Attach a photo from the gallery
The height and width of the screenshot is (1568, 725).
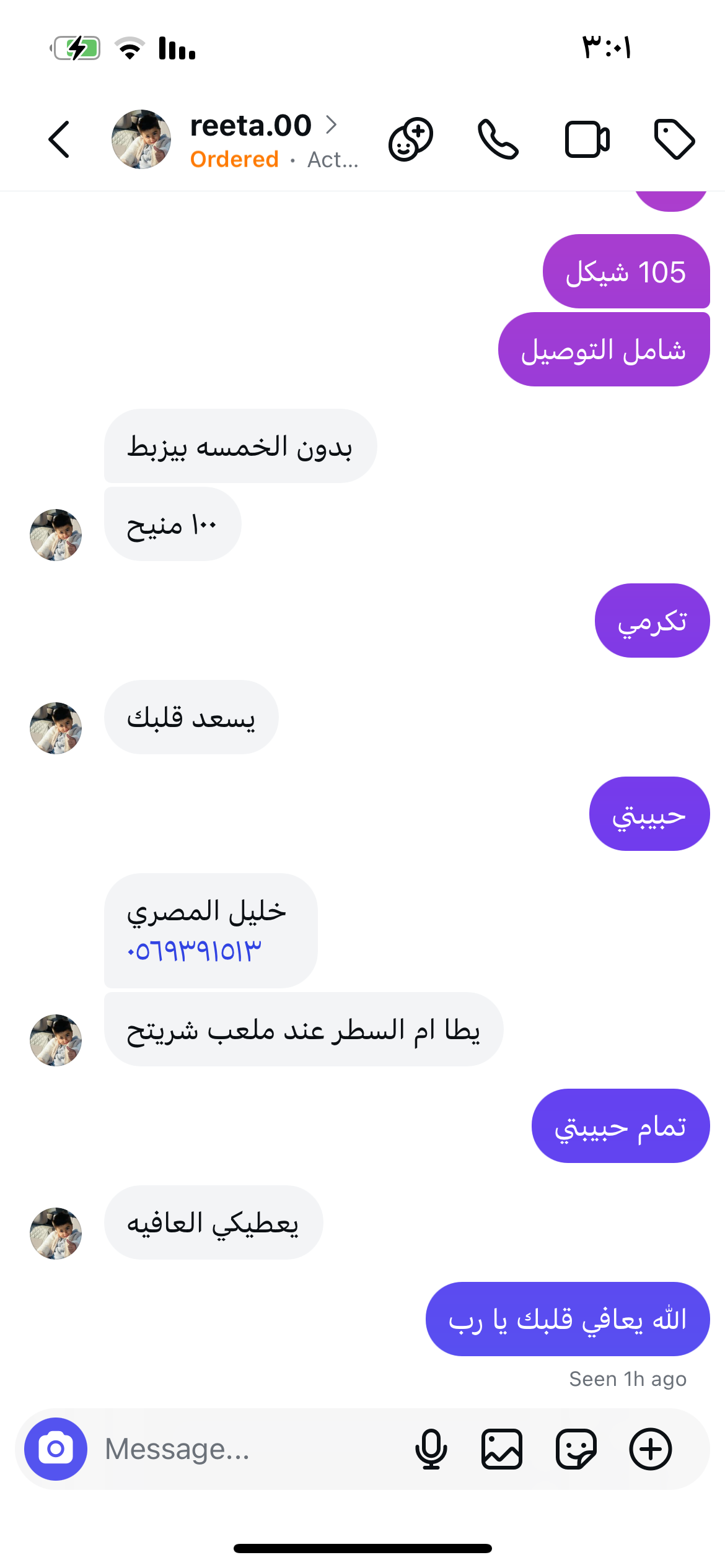(x=502, y=1449)
